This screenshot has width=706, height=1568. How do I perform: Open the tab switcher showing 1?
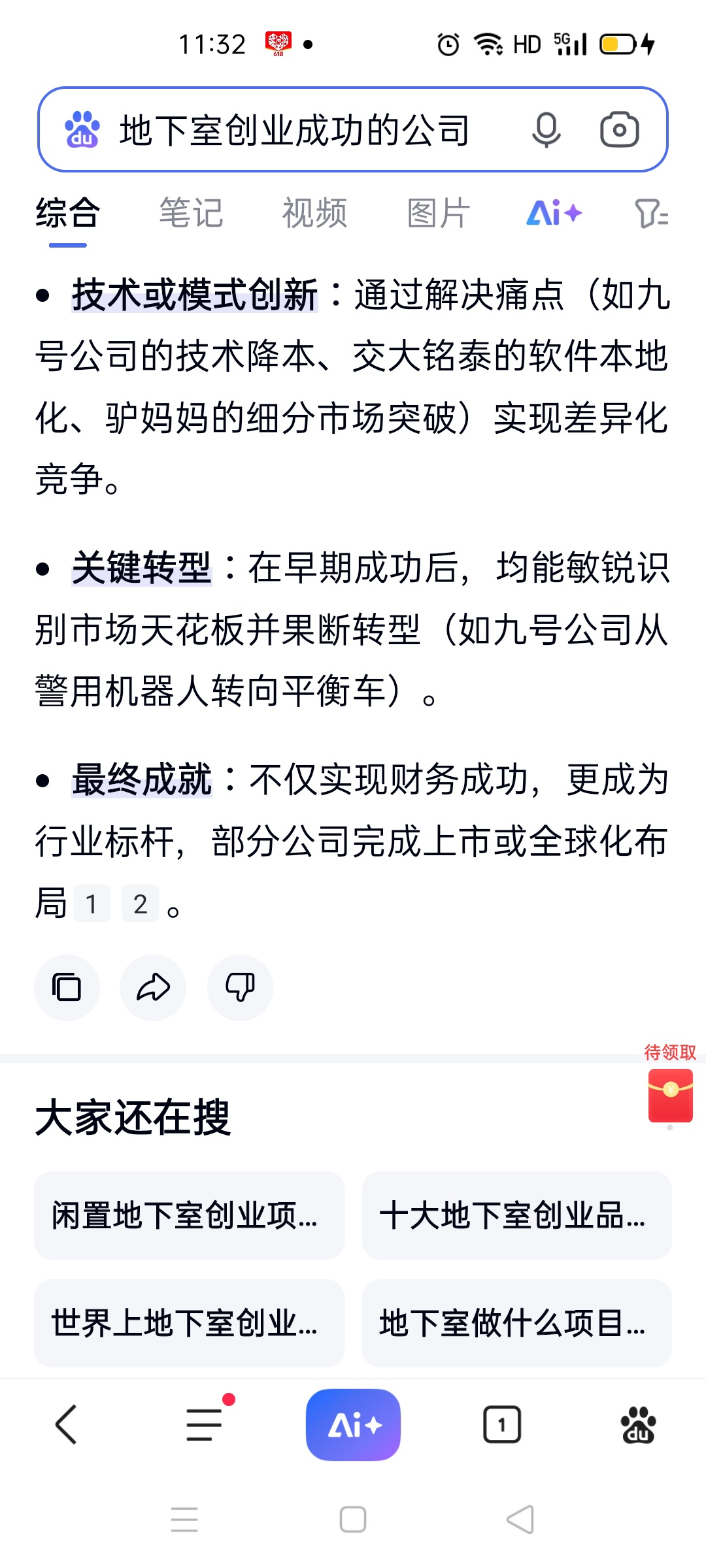(501, 1425)
